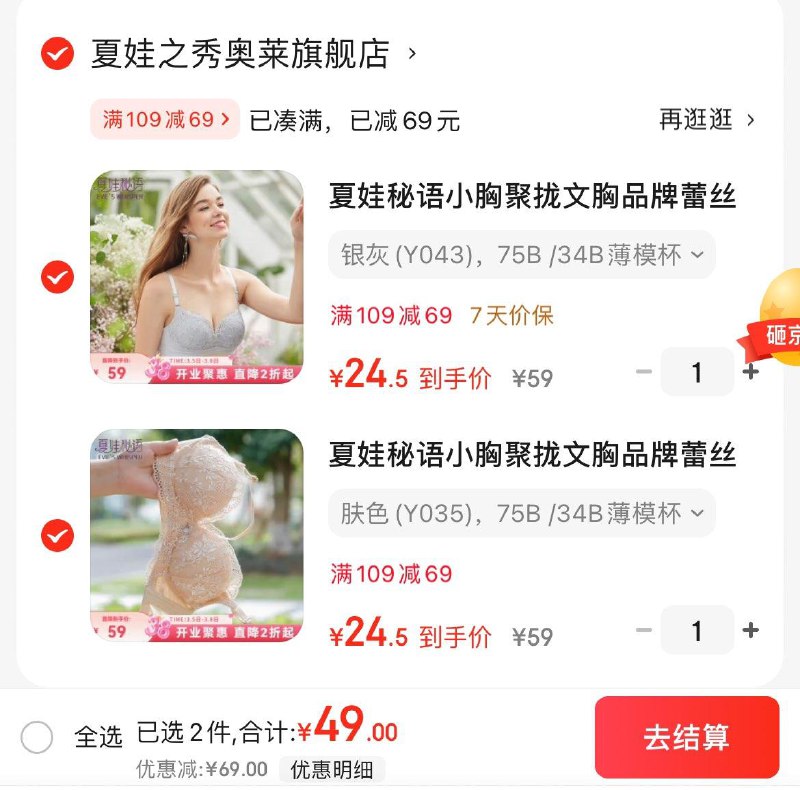Change the 肤色 (Y035) 75B size option dropdown

[522, 514]
